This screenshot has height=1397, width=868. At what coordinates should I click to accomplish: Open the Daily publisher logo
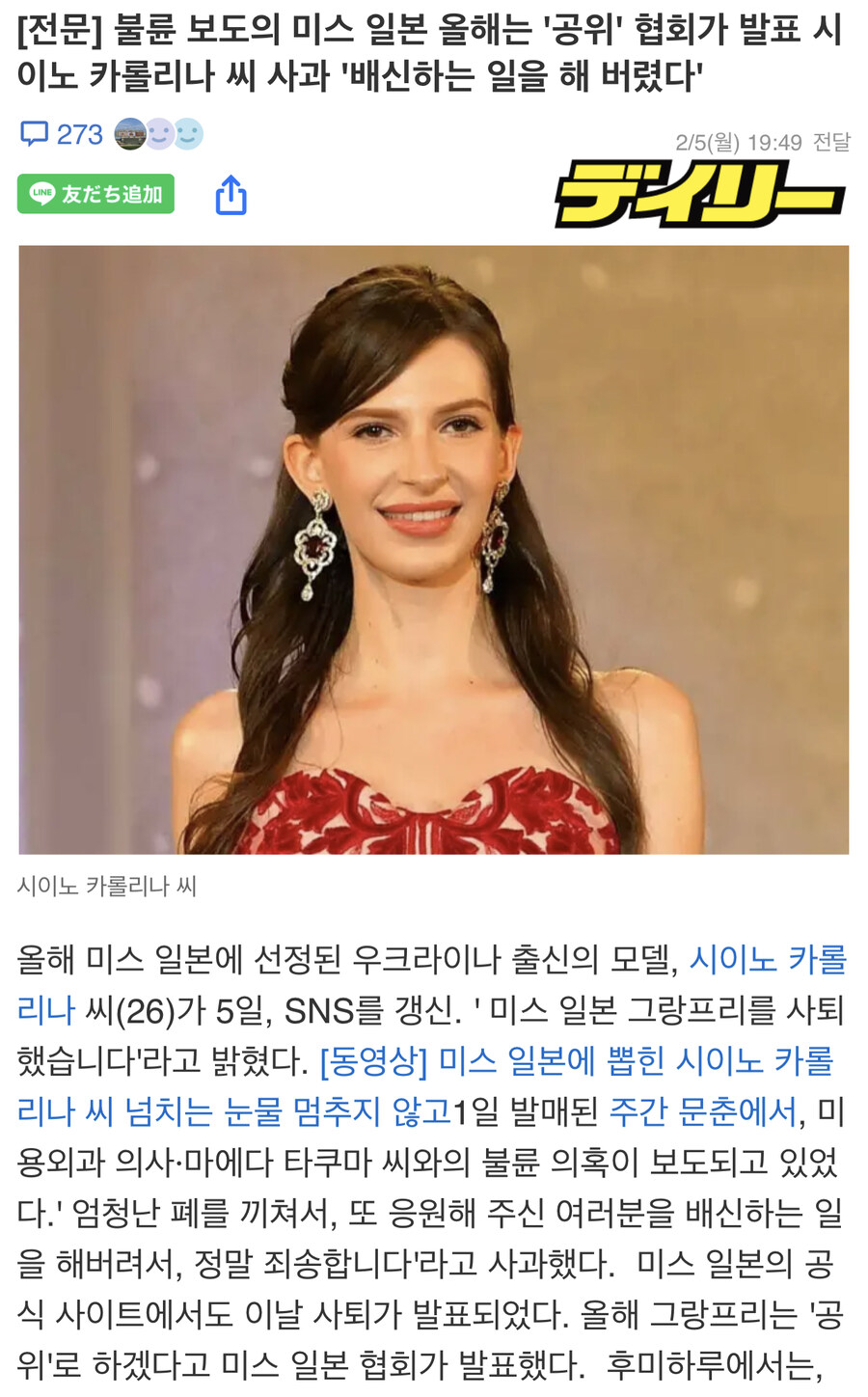700,196
